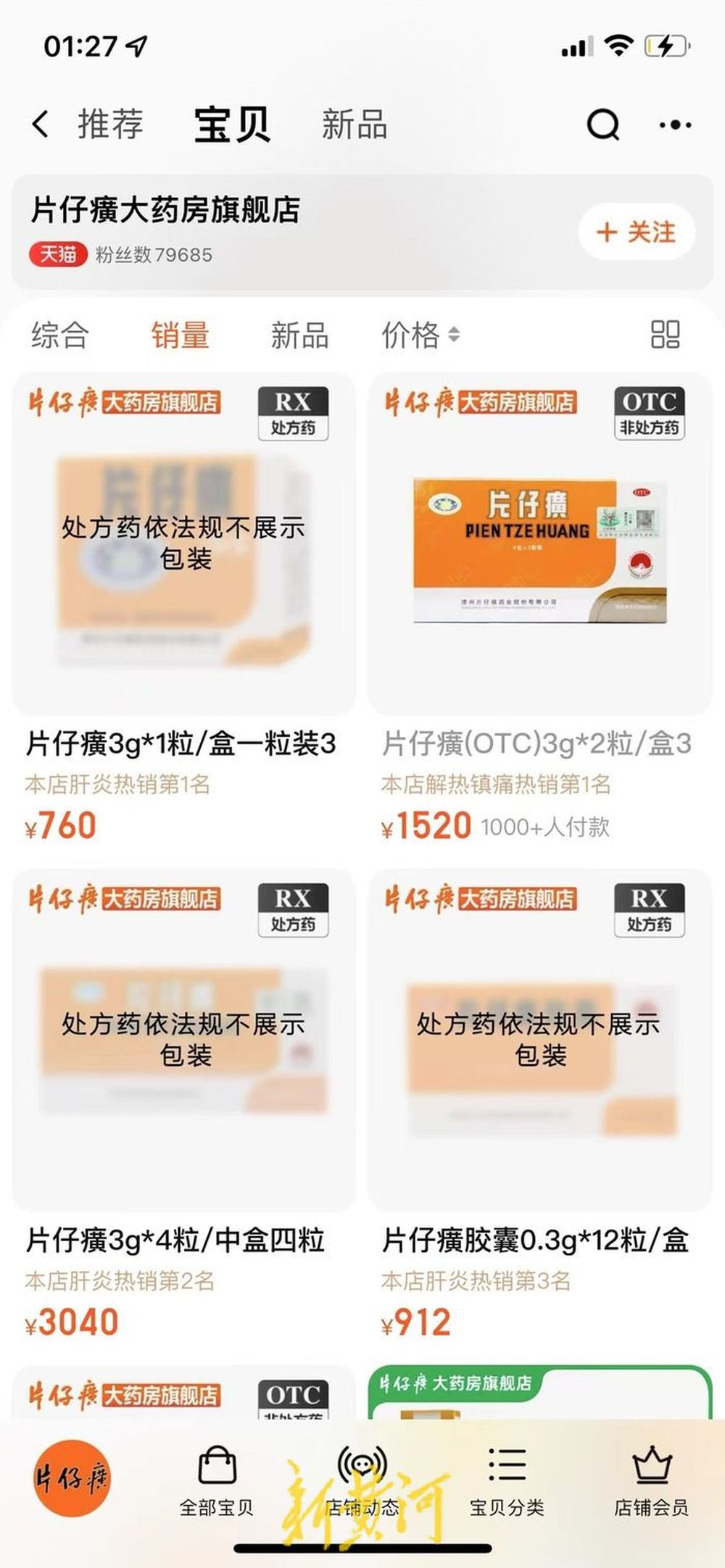Switch to the 推荐 tab
The image size is (725, 1568).
click(x=109, y=125)
